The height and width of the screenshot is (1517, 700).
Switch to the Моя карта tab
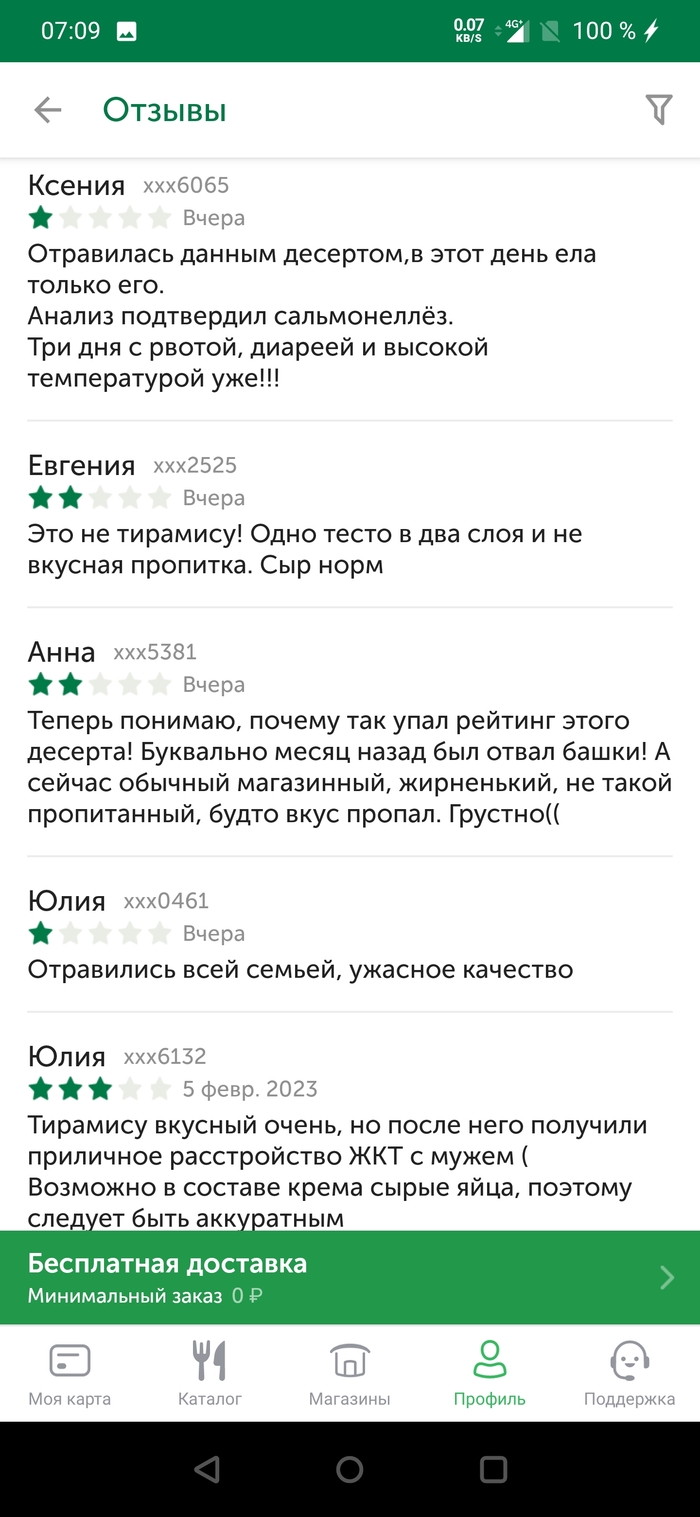pyautogui.click(x=69, y=1374)
